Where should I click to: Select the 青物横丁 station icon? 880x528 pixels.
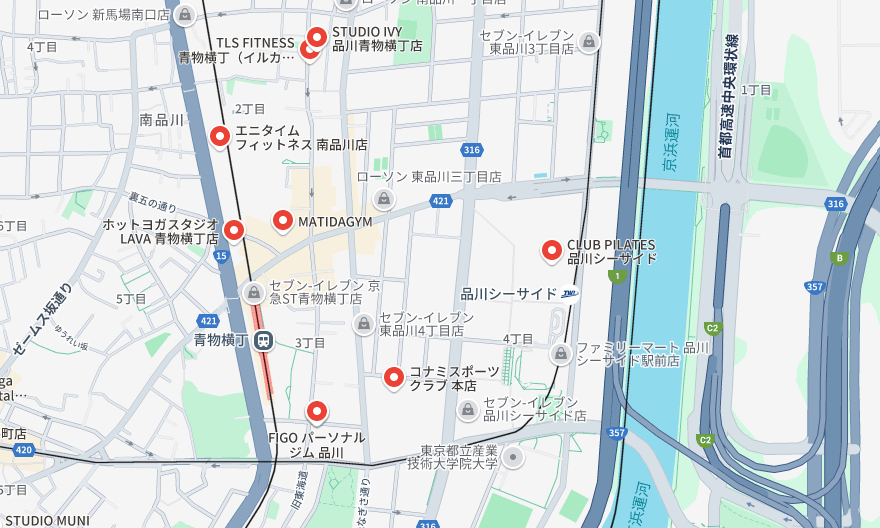(x=263, y=340)
